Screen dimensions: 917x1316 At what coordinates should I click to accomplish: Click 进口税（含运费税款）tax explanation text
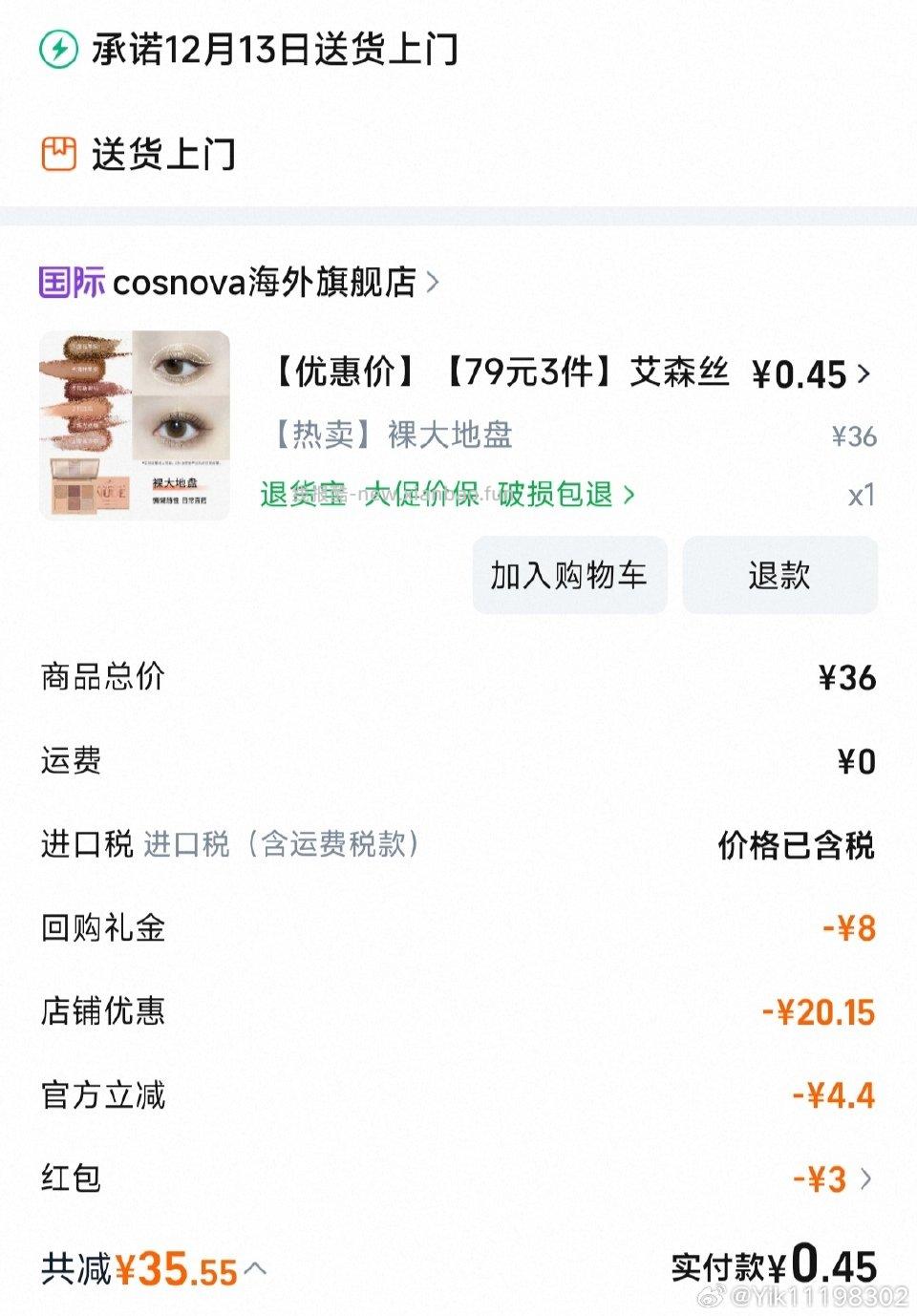tap(282, 844)
